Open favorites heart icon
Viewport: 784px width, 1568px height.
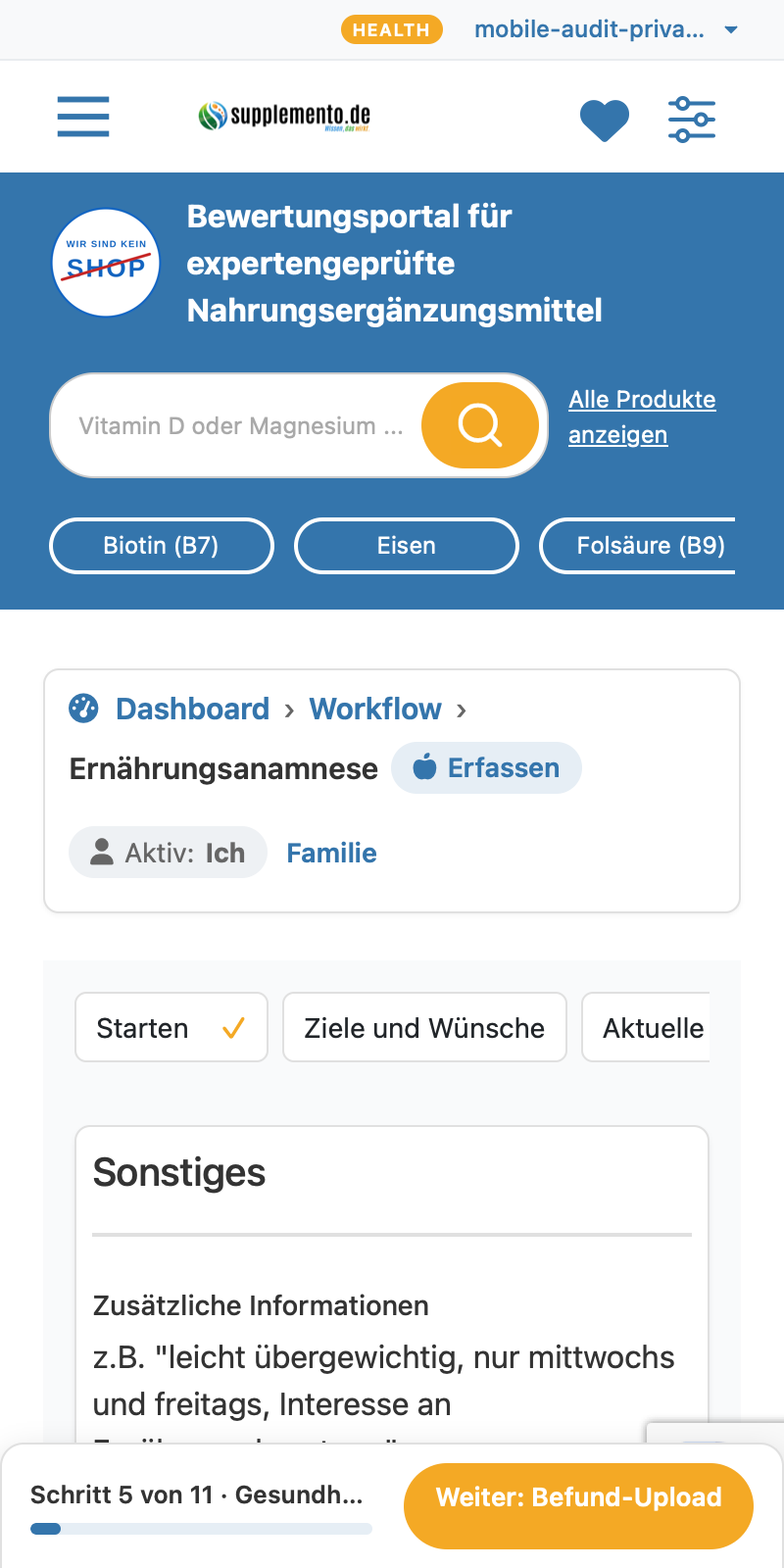tap(605, 120)
